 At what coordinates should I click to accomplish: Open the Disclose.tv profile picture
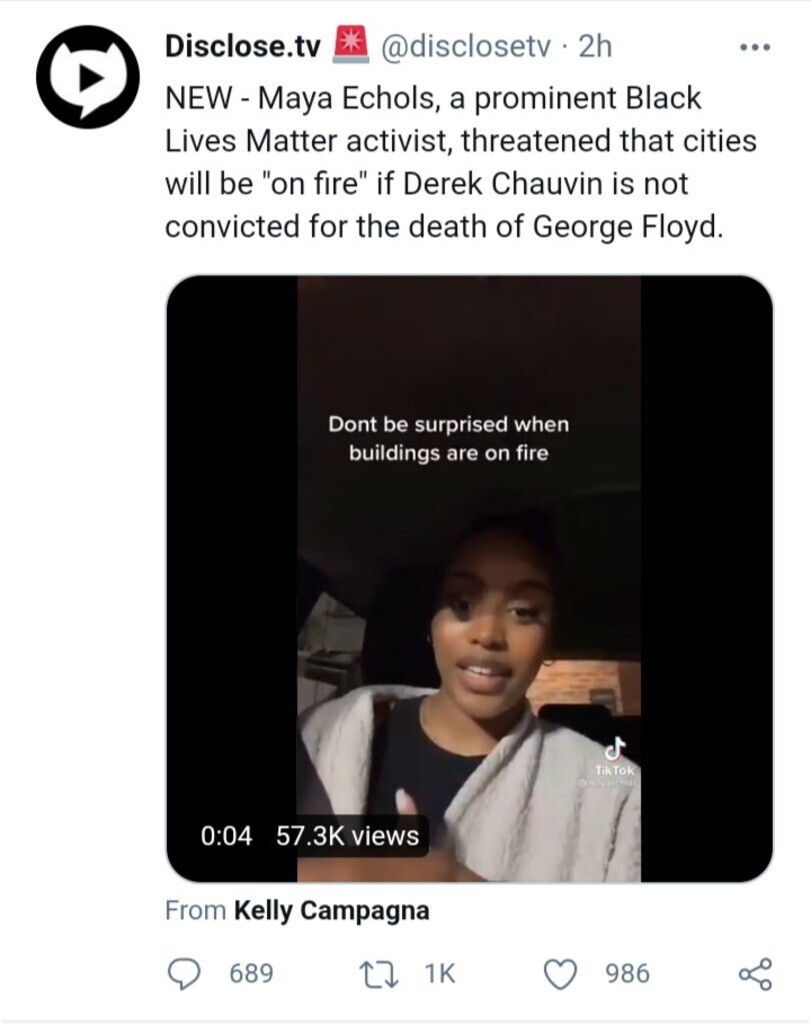[87, 77]
